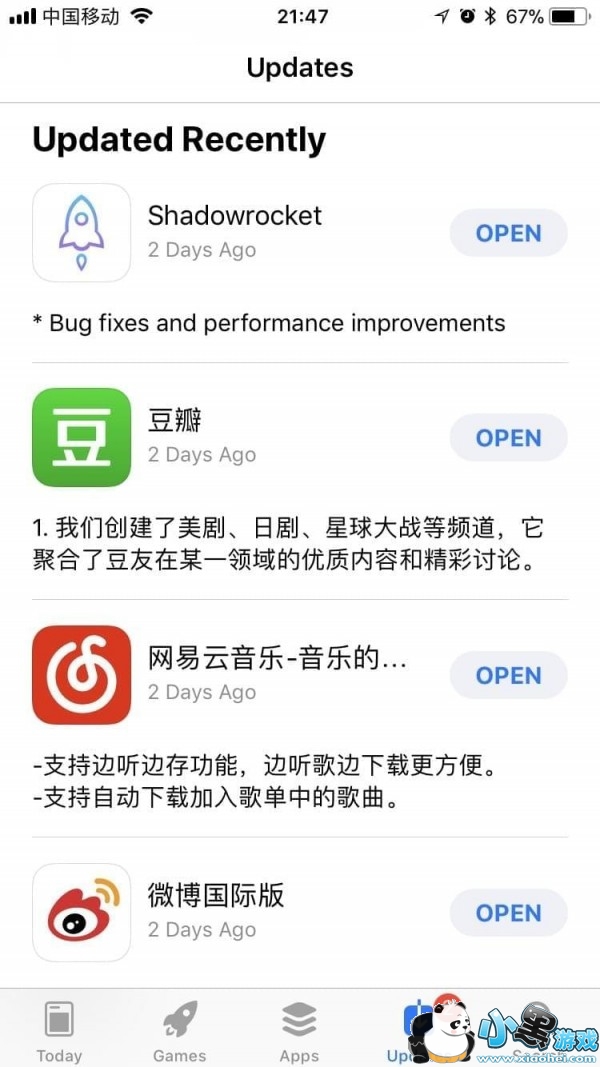This screenshot has height=1067, width=600.
Task: Tap OPEN next to 豆瓣
Action: (508, 438)
